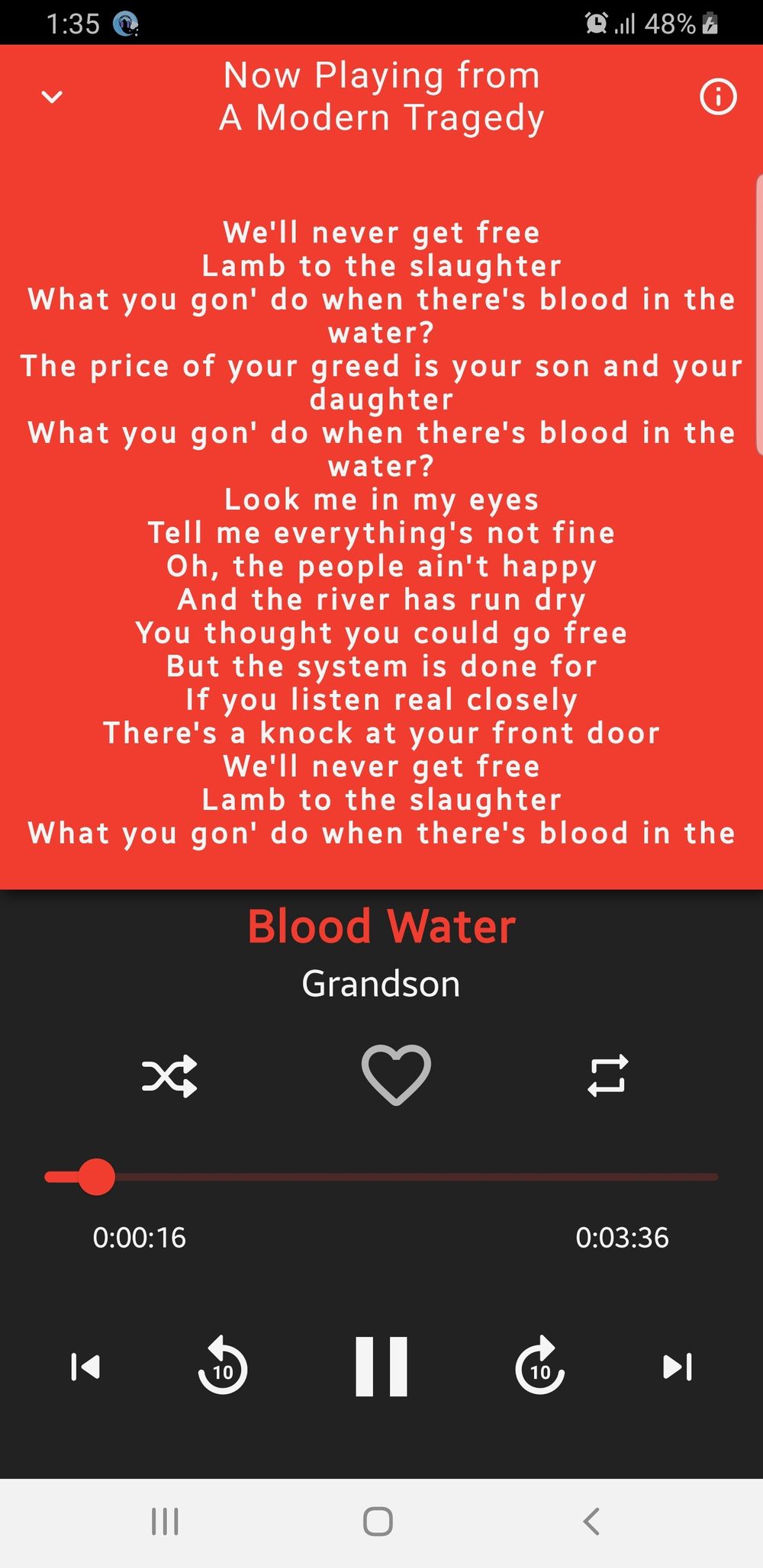Enable shuffle mode
This screenshot has height=1568, width=763.
coord(169,1076)
